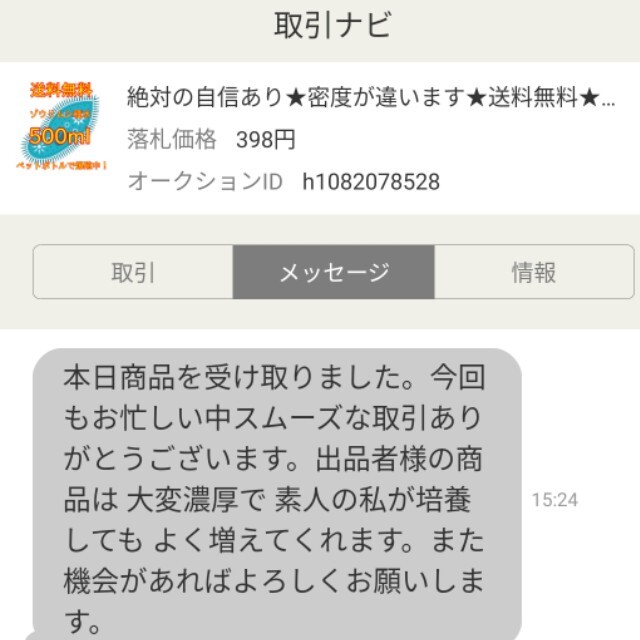
Task: Select the メッセージ tab
Action: 334,272
